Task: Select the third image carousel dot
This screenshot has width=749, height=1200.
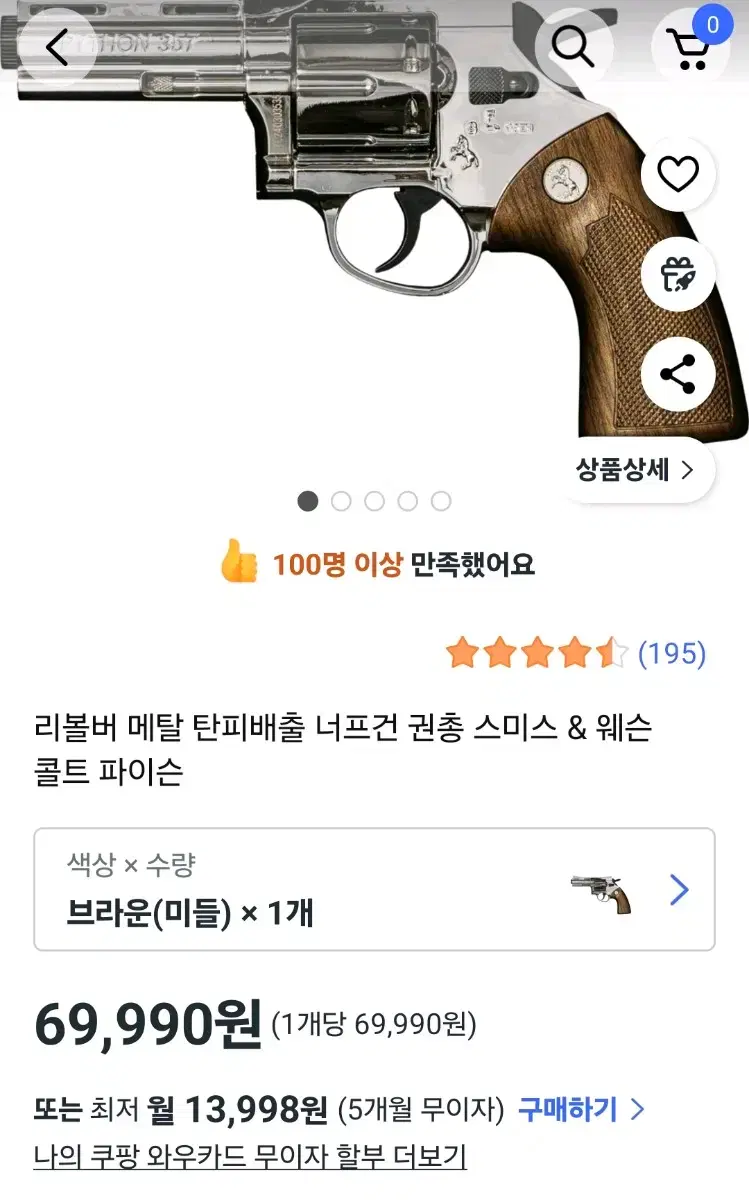Action: click(x=374, y=502)
